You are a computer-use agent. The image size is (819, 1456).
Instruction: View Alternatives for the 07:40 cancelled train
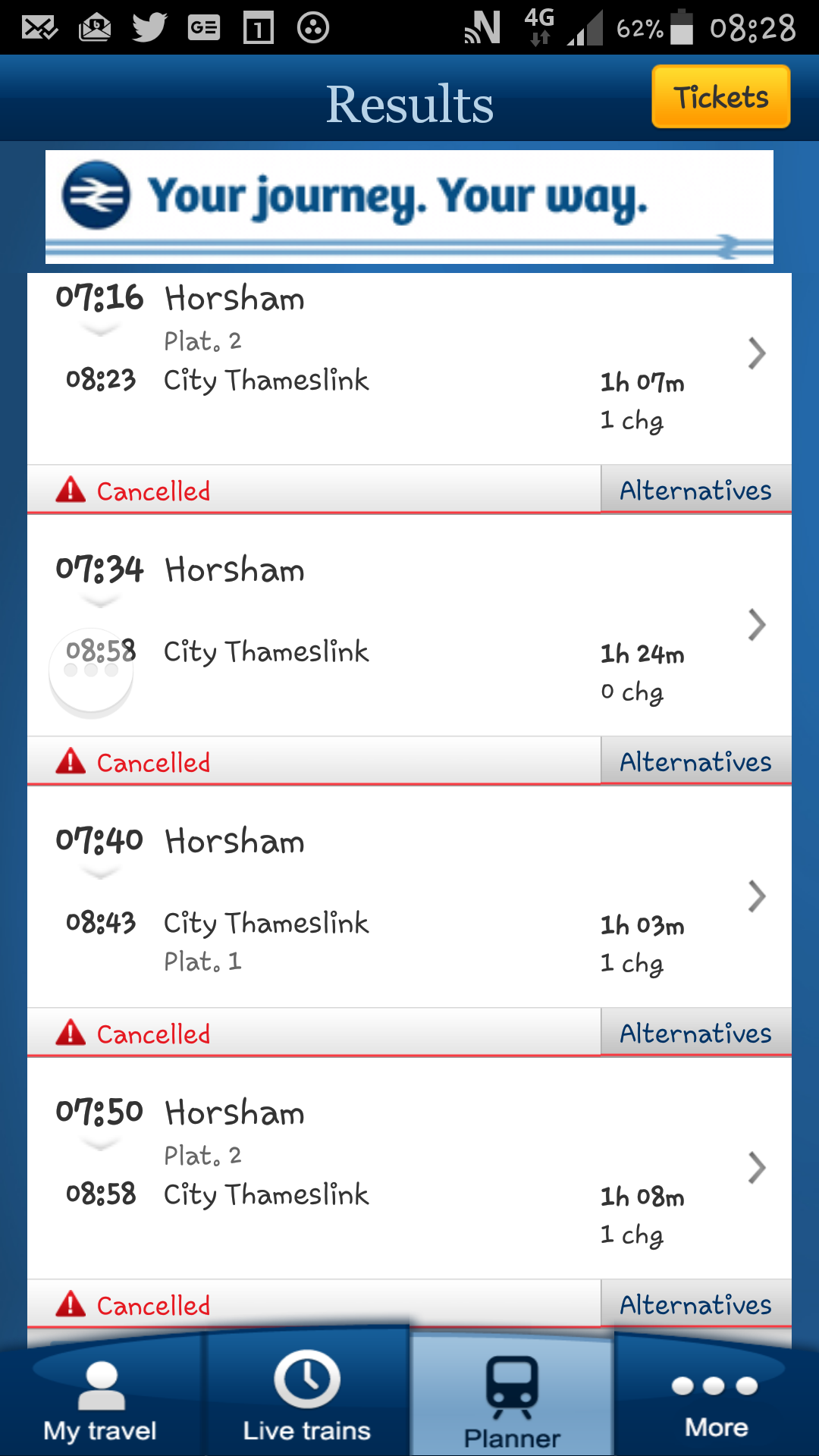(696, 1033)
